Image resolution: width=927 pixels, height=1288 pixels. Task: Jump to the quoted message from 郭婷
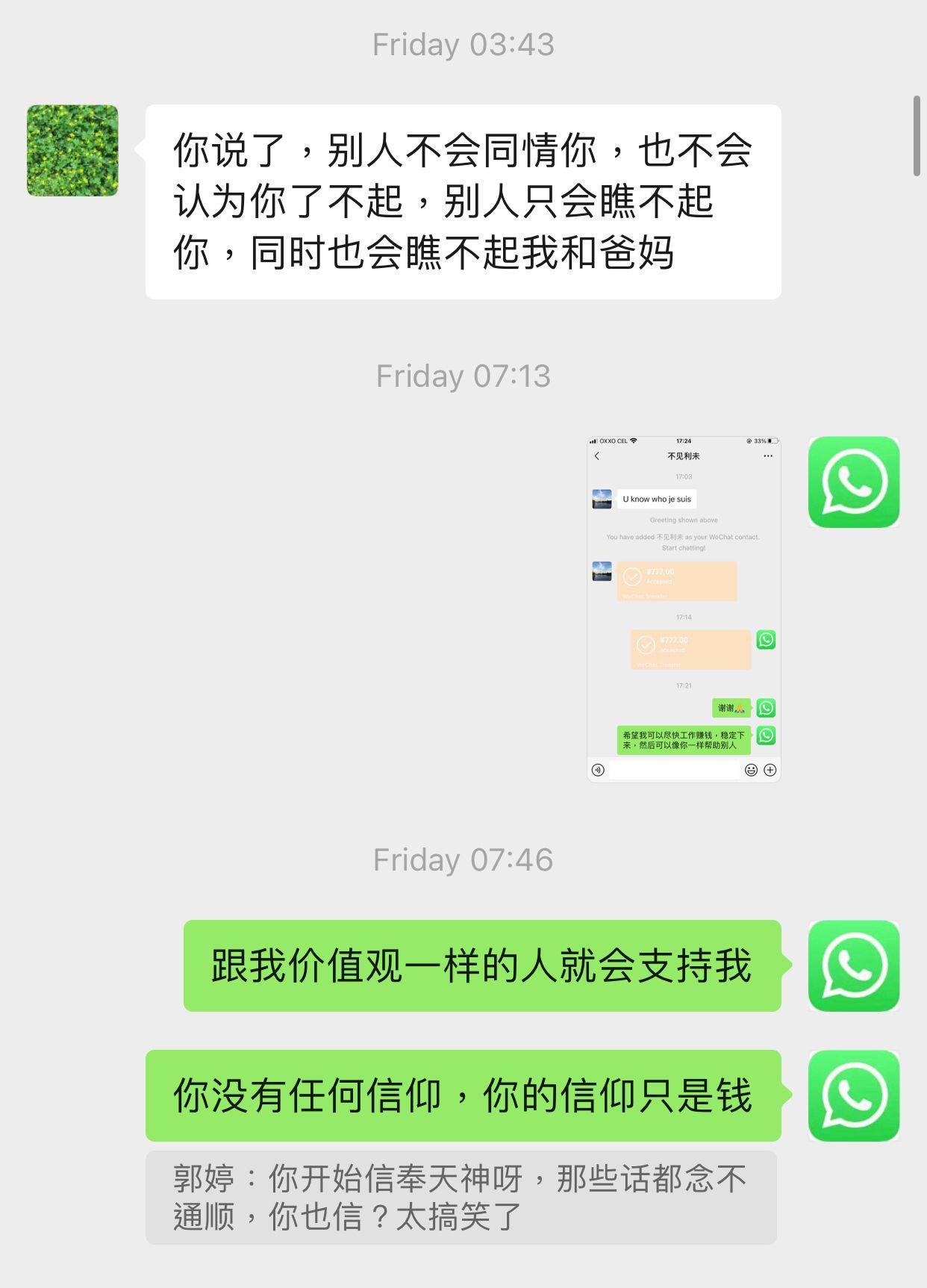[461, 1197]
